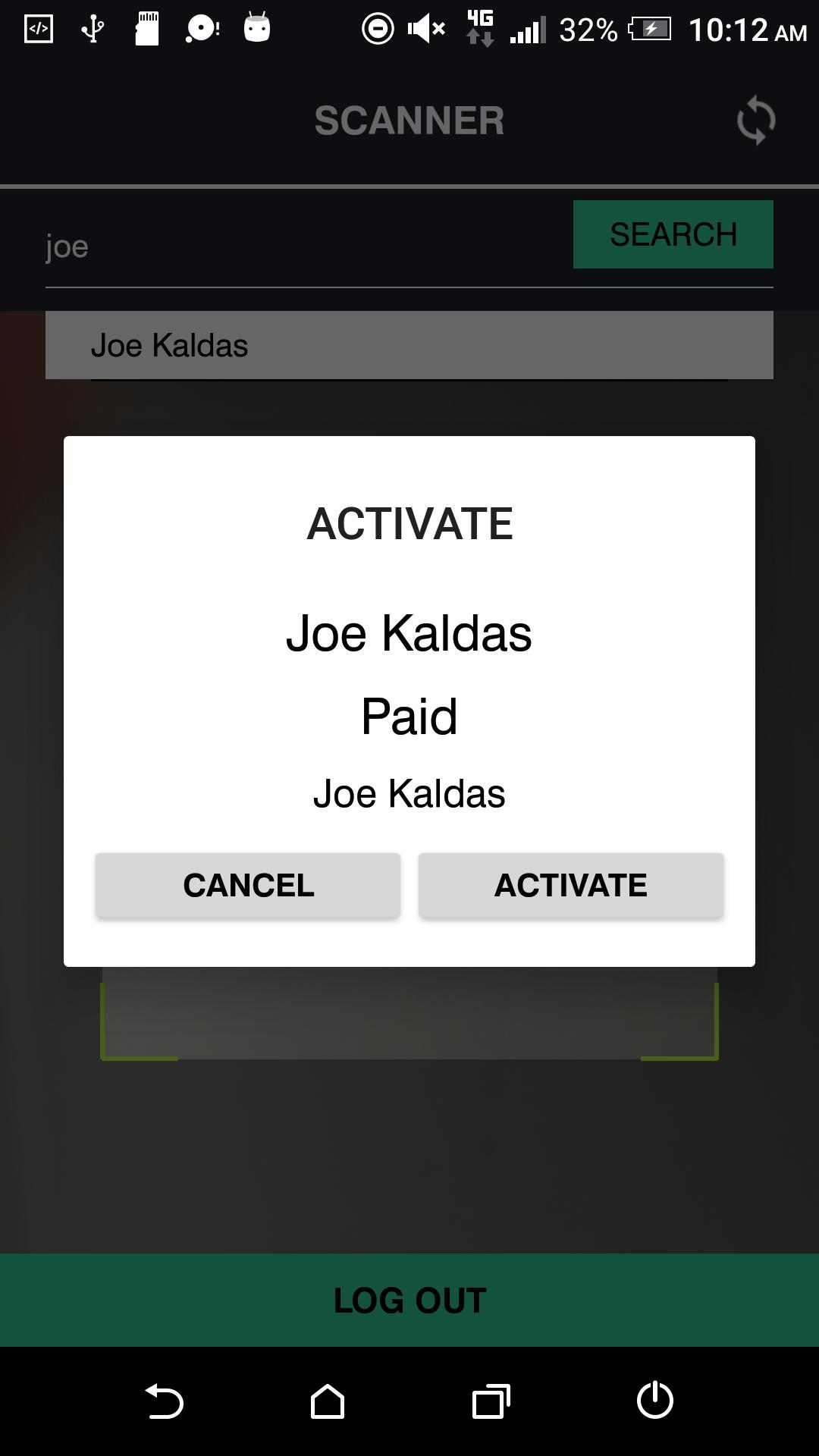
Task: Tap the Search button
Action: click(673, 234)
